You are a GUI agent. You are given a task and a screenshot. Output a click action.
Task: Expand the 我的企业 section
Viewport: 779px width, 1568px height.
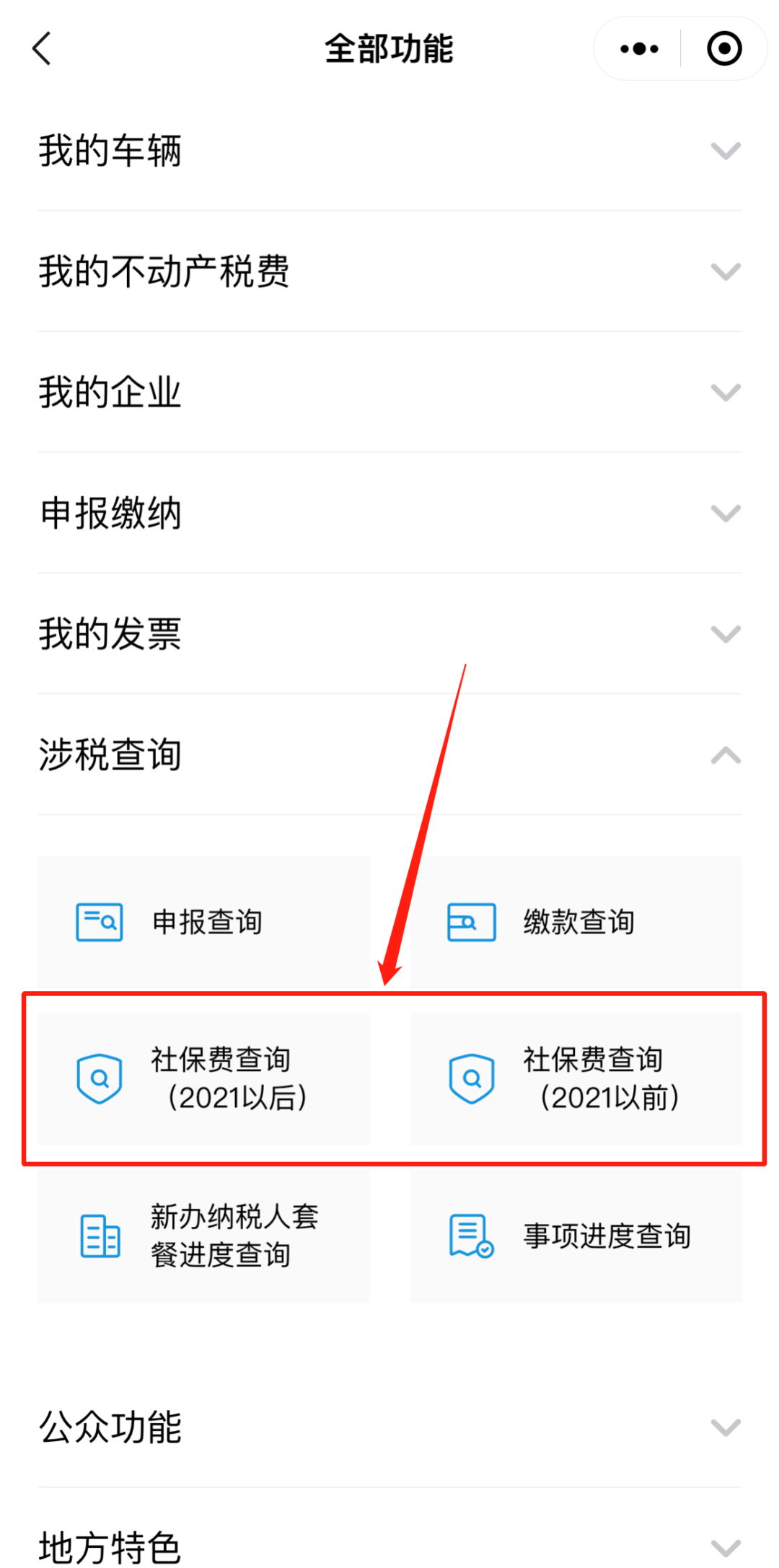[389, 392]
